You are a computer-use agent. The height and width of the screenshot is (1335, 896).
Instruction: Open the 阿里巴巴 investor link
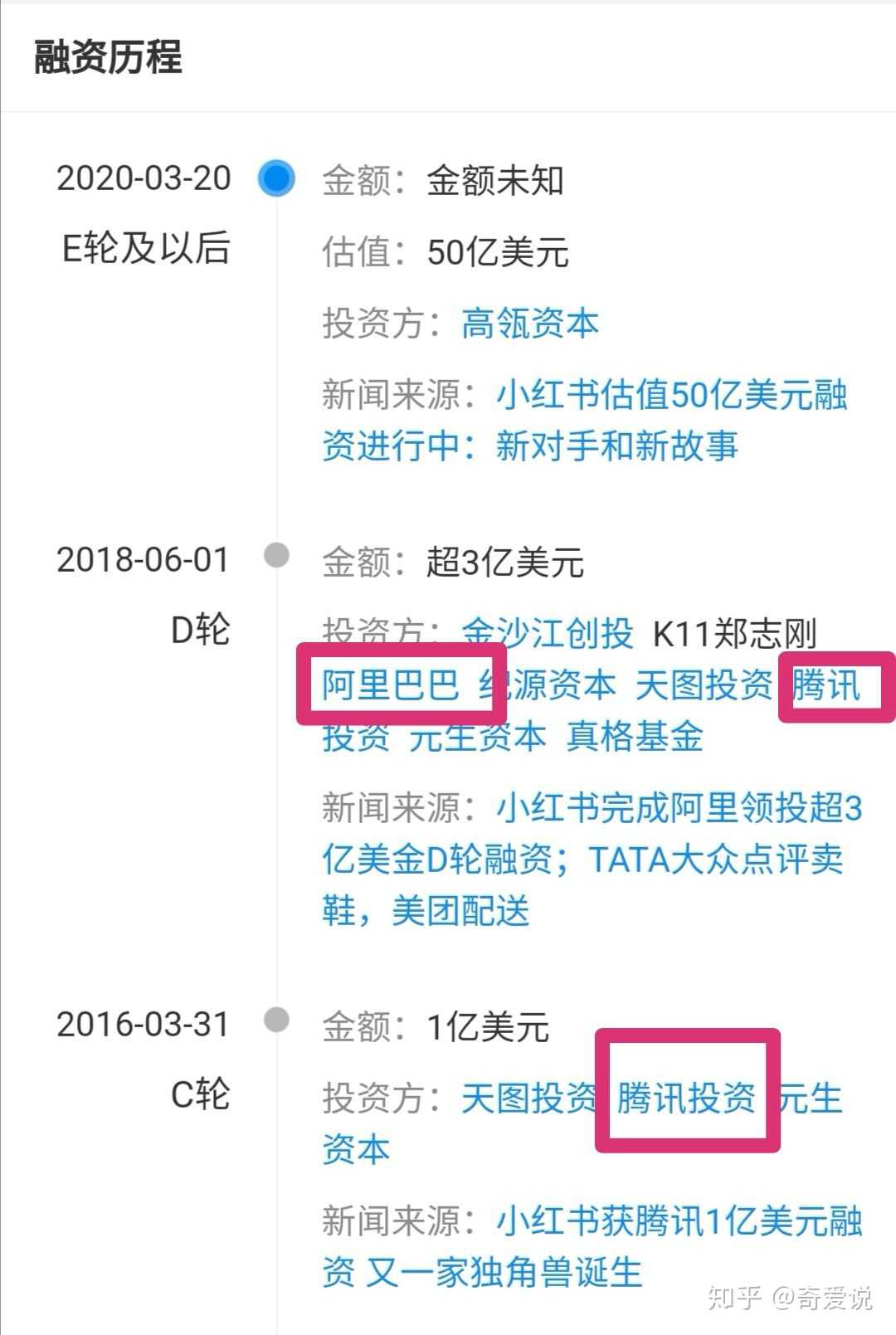390,685
